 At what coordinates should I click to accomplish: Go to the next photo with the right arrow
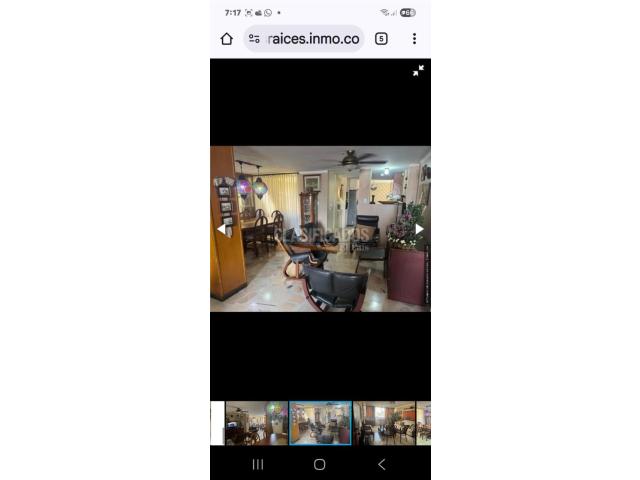tap(419, 229)
